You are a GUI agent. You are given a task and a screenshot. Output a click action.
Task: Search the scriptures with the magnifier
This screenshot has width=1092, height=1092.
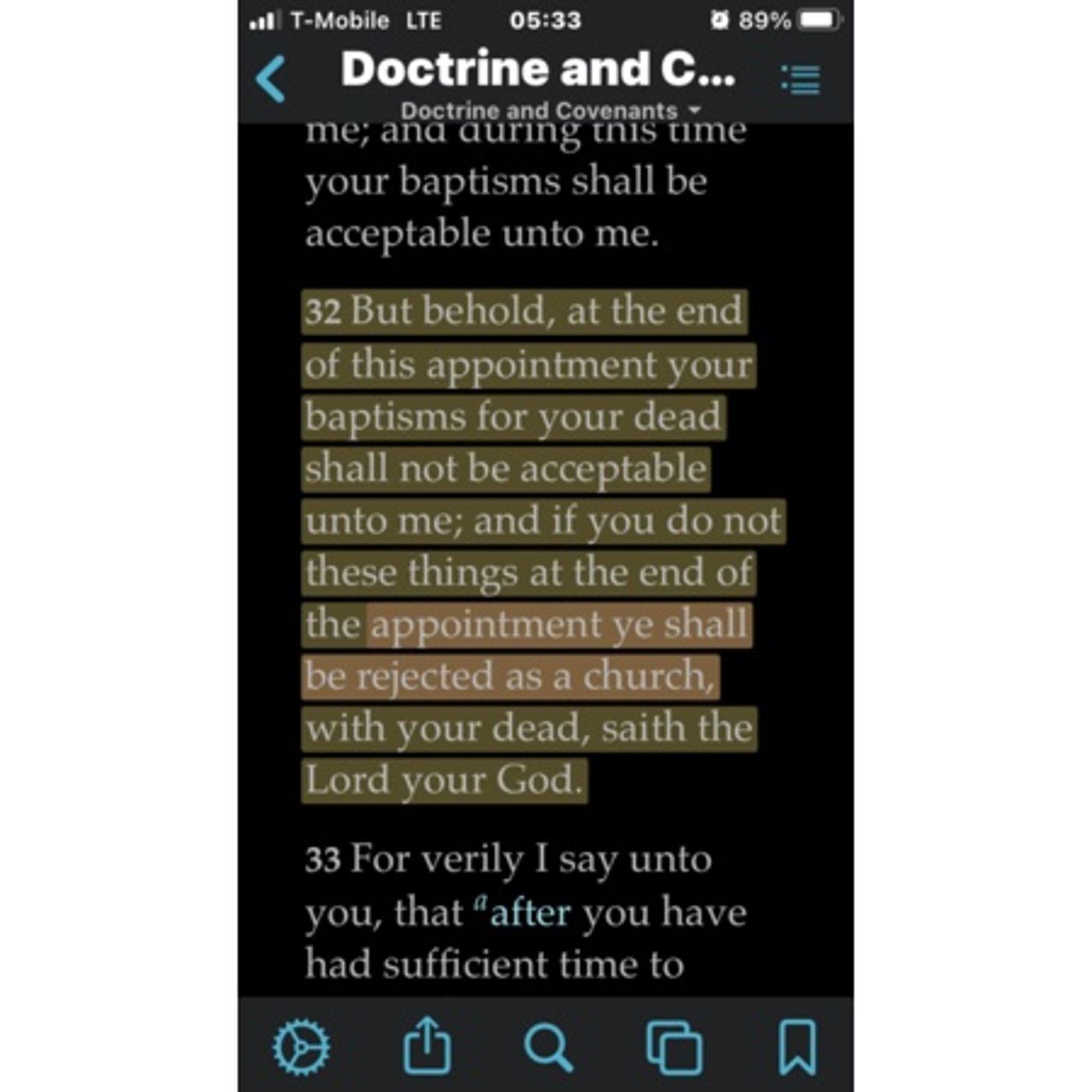(548, 1047)
